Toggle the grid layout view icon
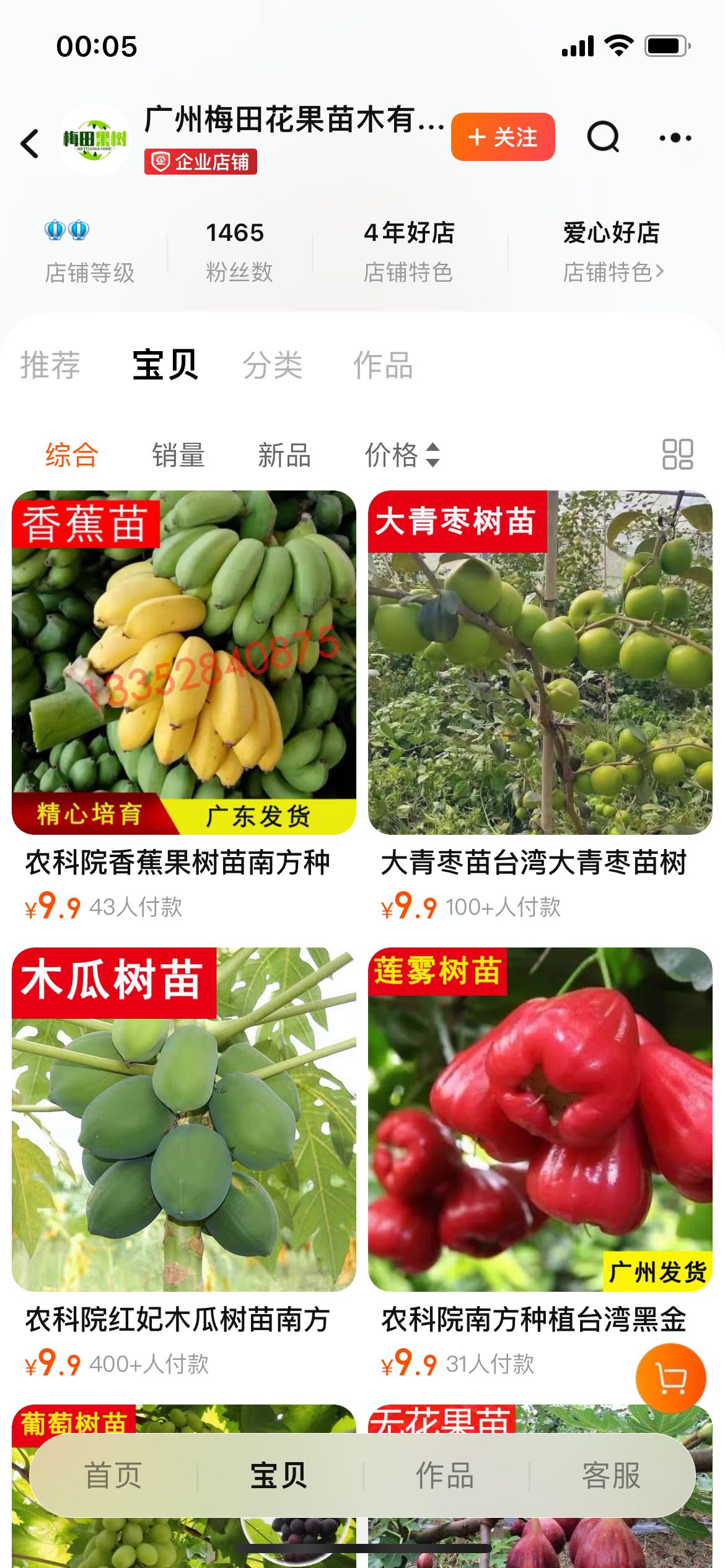The height and width of the screenshot is (1568, 725). [x=677, y=455]
